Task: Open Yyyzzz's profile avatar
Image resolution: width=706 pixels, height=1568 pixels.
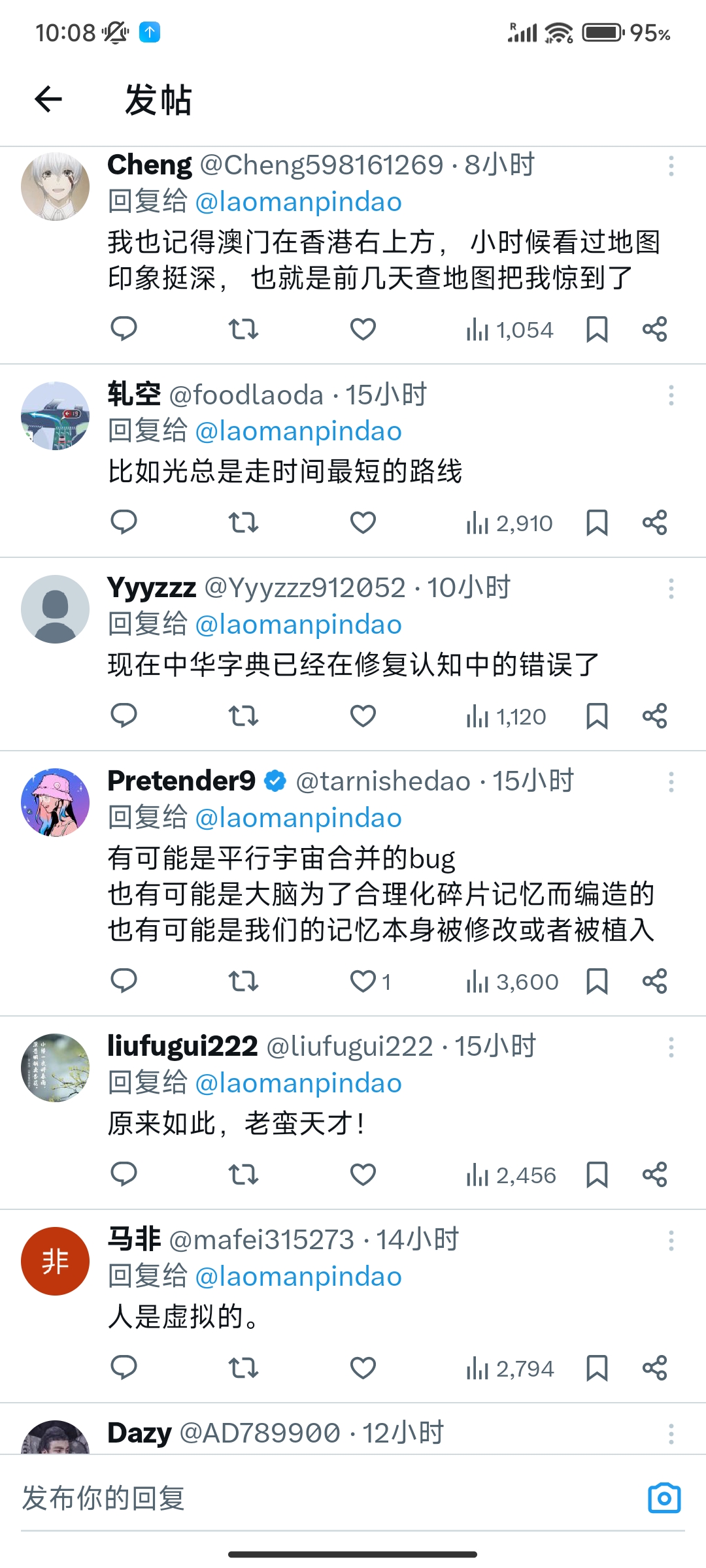Action: (x=56, y=609)
